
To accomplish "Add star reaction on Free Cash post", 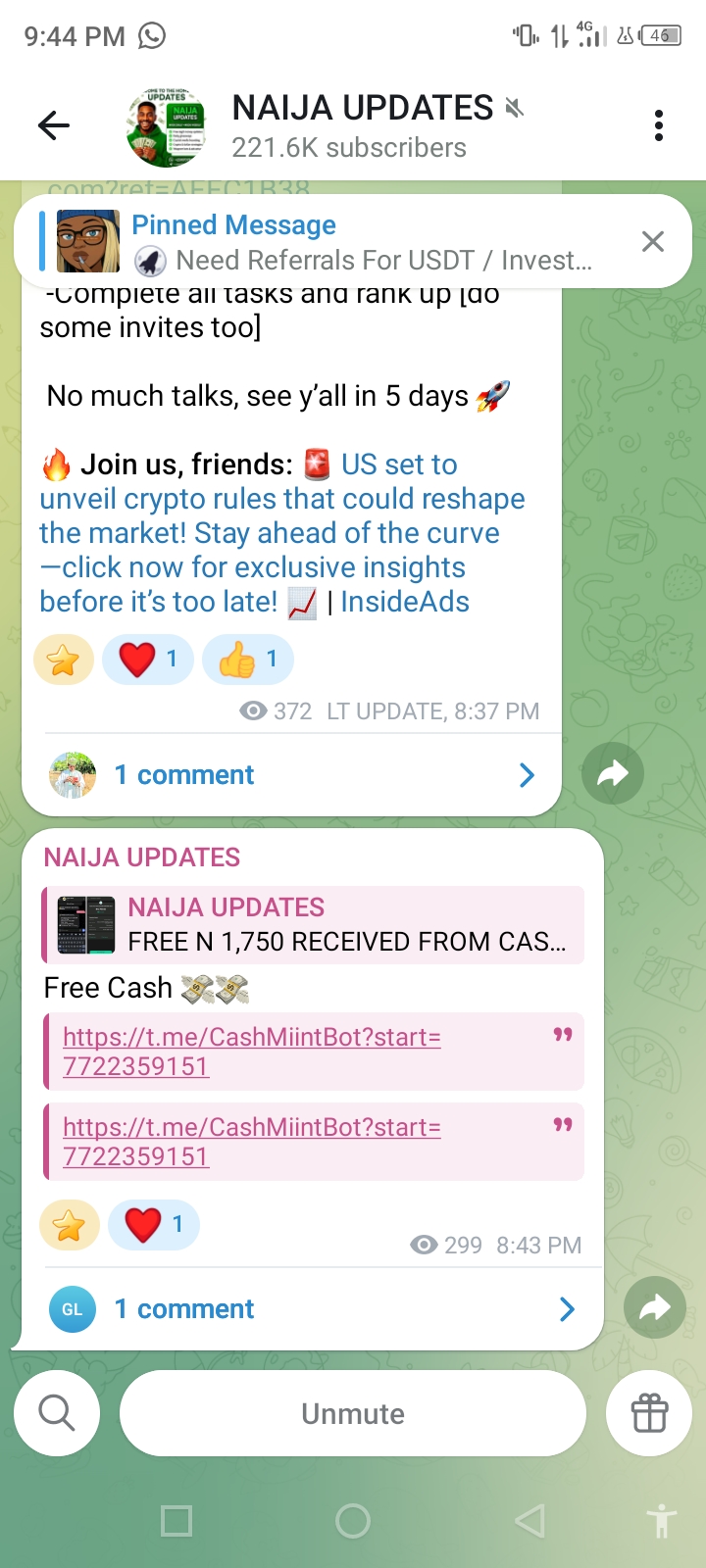I will tap(70, 1225).
